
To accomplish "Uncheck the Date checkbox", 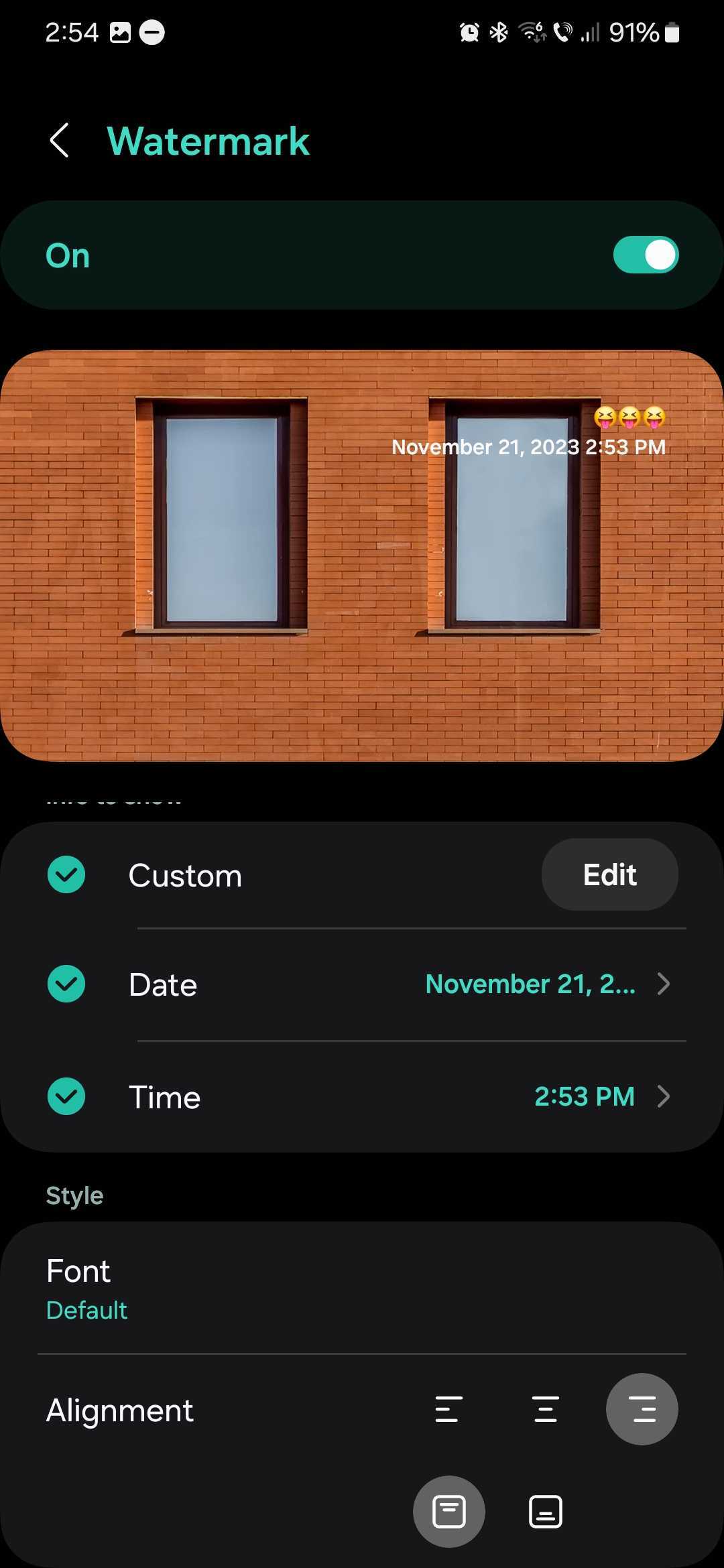I will point(66,984).
